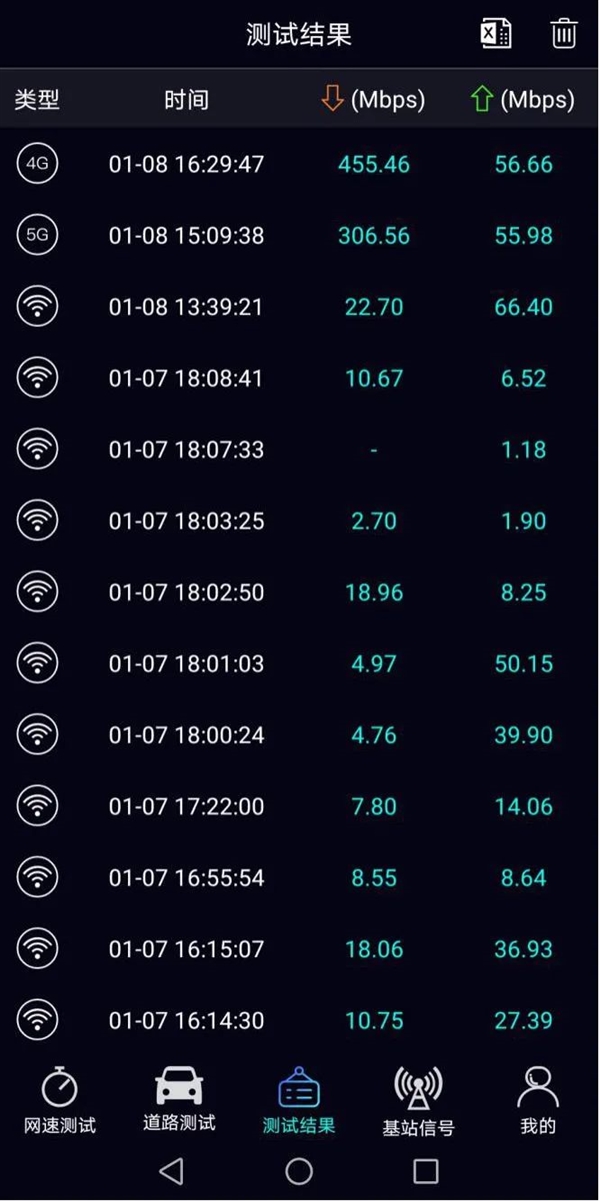The image size is (600, 1201).
Task: Delete test results with trash icon
Action: pyautogui.click(x=564, y=34)
